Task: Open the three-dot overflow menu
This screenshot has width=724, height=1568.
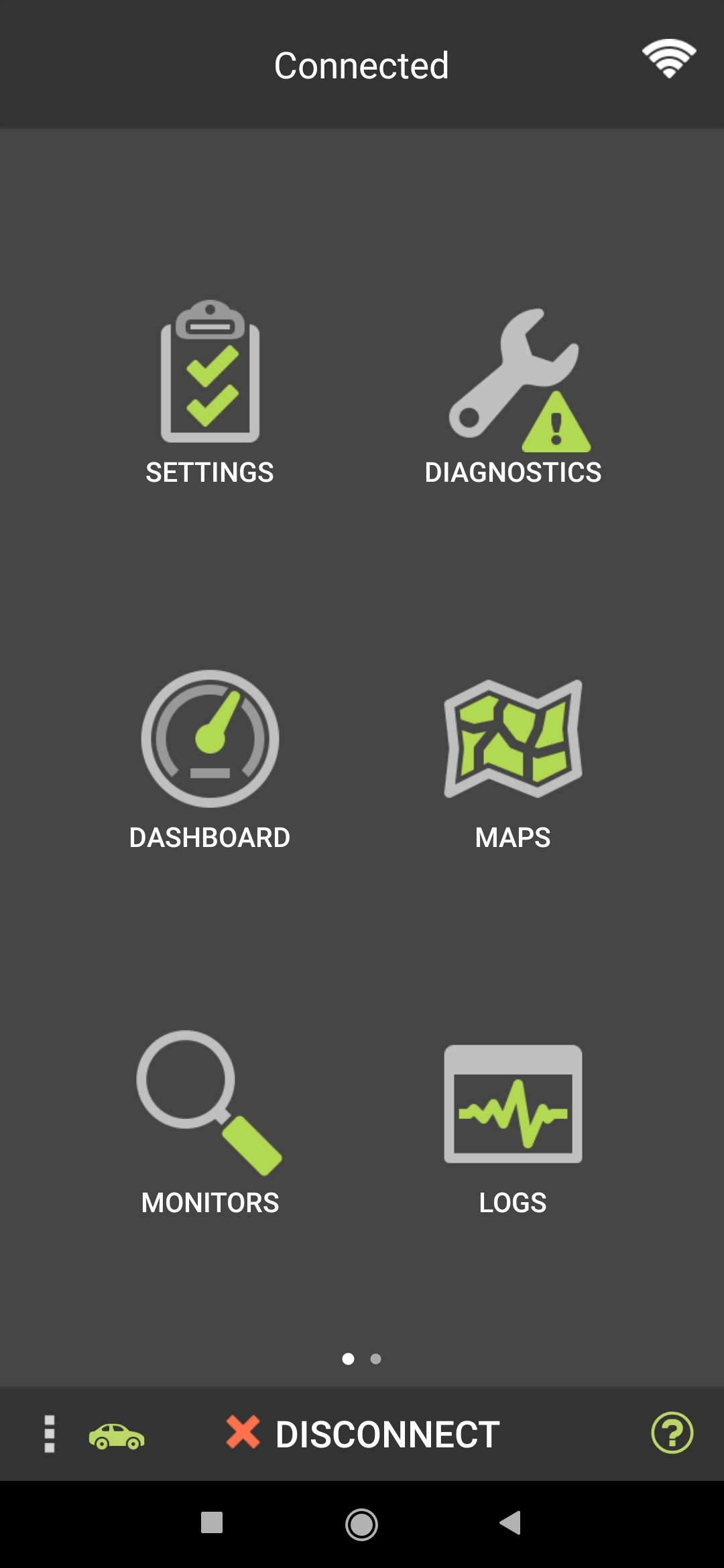Action: [49, 1434]
